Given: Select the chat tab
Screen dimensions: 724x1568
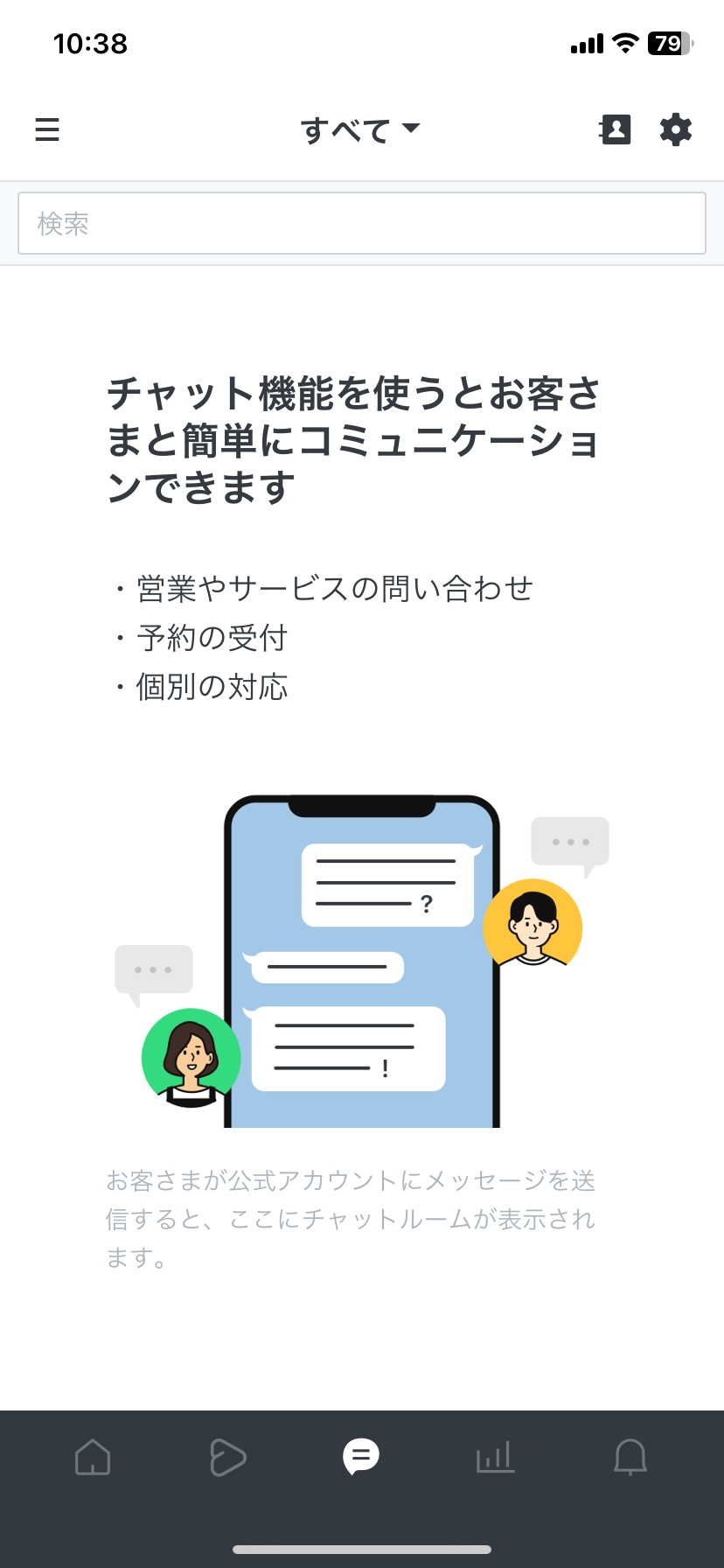Looking at the screenshot, I should (x=361, y=1456).
